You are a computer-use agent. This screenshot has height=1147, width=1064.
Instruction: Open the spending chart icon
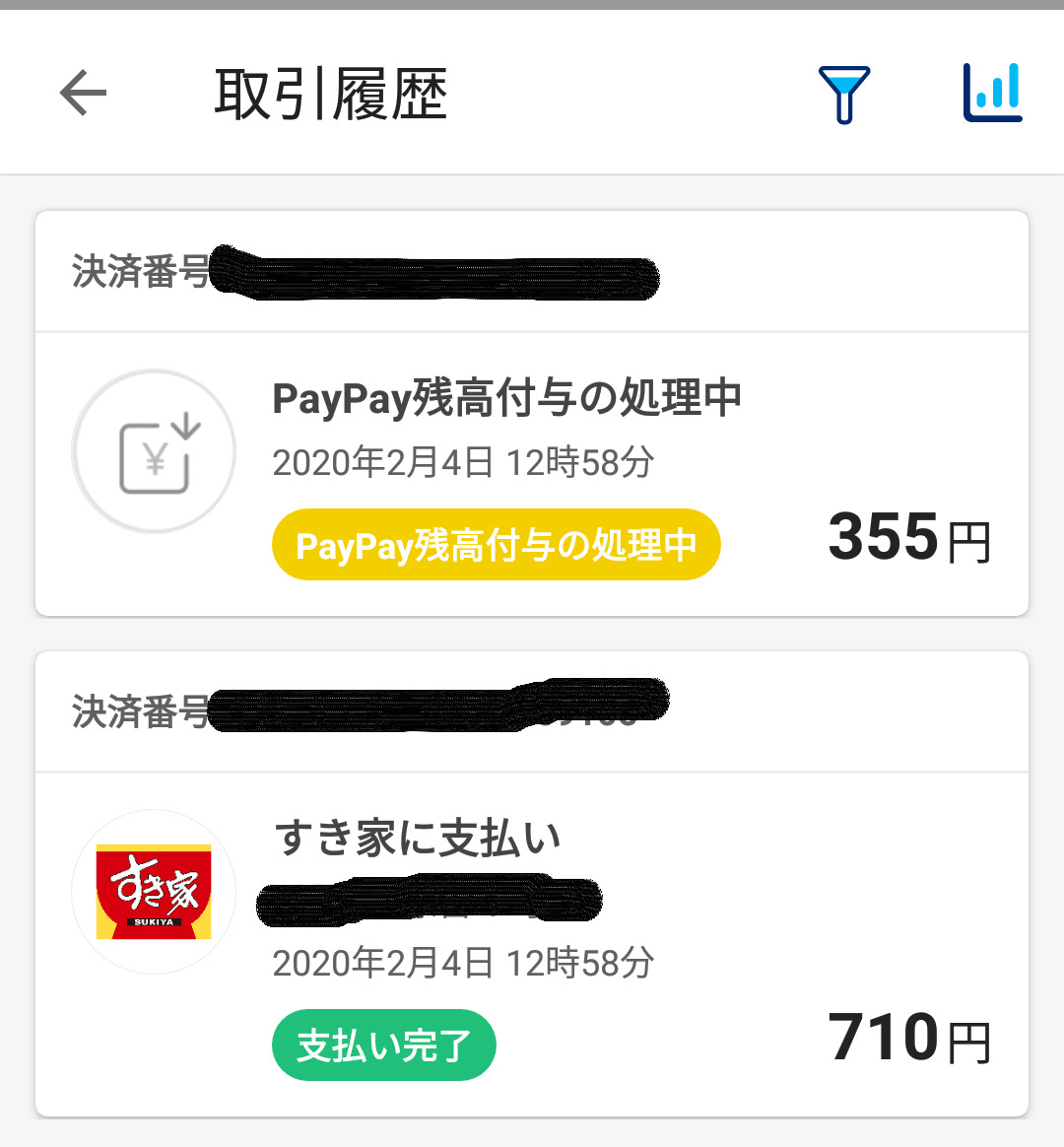[x=992, y=93]
